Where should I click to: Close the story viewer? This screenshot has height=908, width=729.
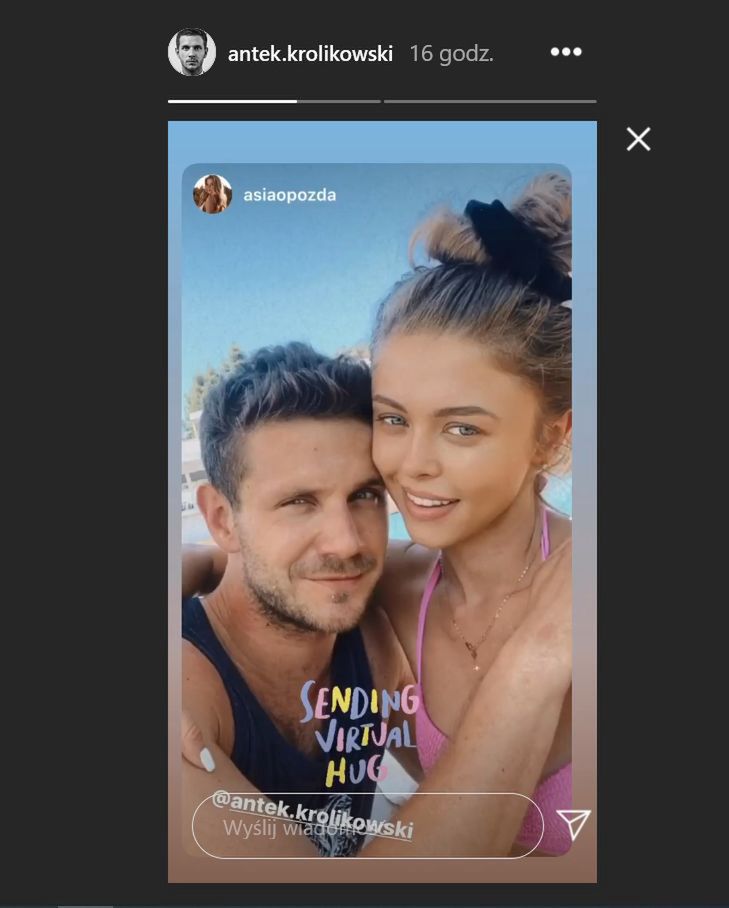pyautogui.click(x=638, y=139)
